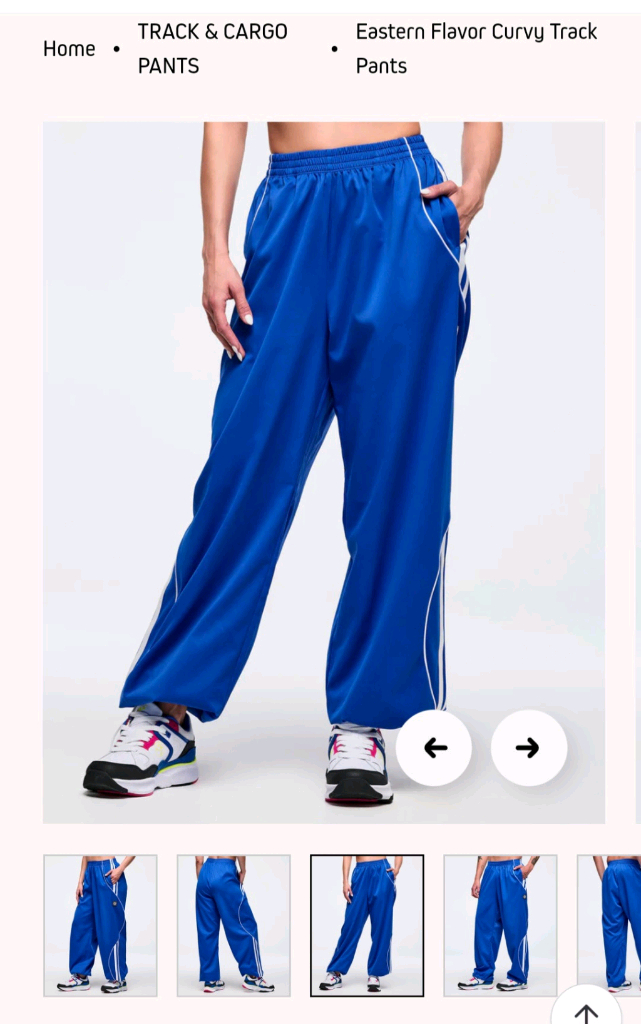Show previous product image
The width and height of the screenshot is (641, 1024).
pos(434,747)
